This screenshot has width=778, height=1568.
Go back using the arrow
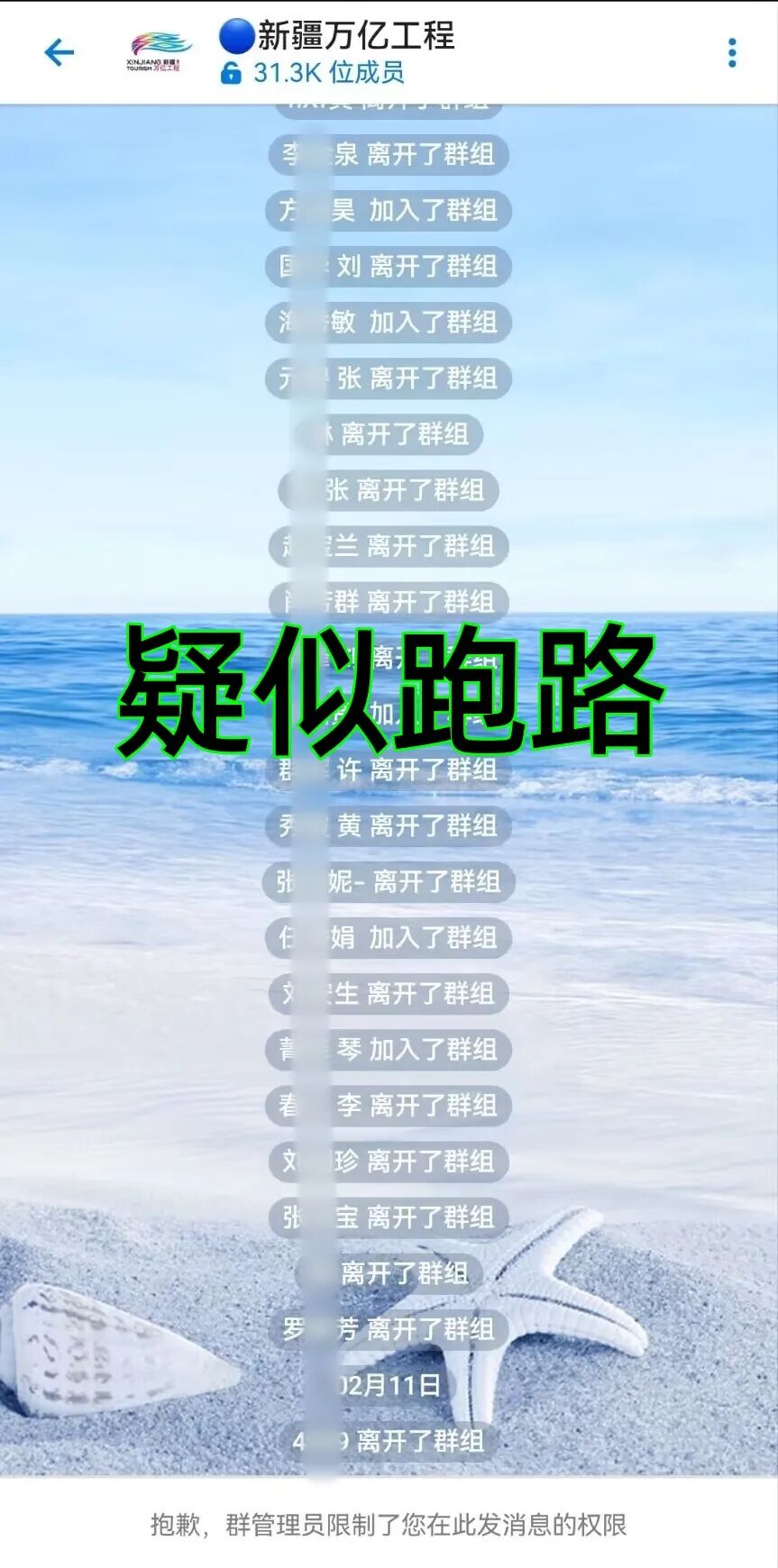(59, 52)
